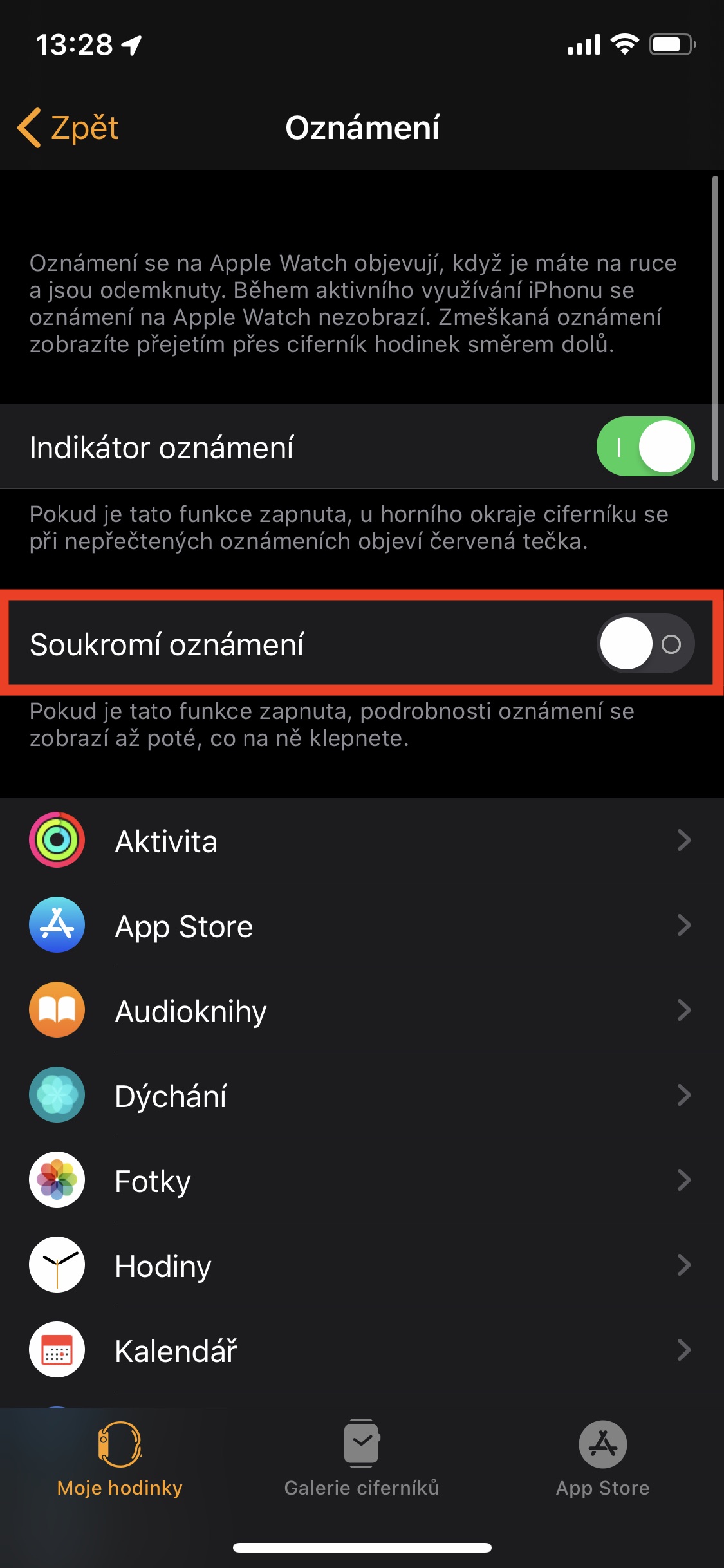724x1568 pixels.
Task: Open Audioknihy notification settings
Action: point(362,1011)
